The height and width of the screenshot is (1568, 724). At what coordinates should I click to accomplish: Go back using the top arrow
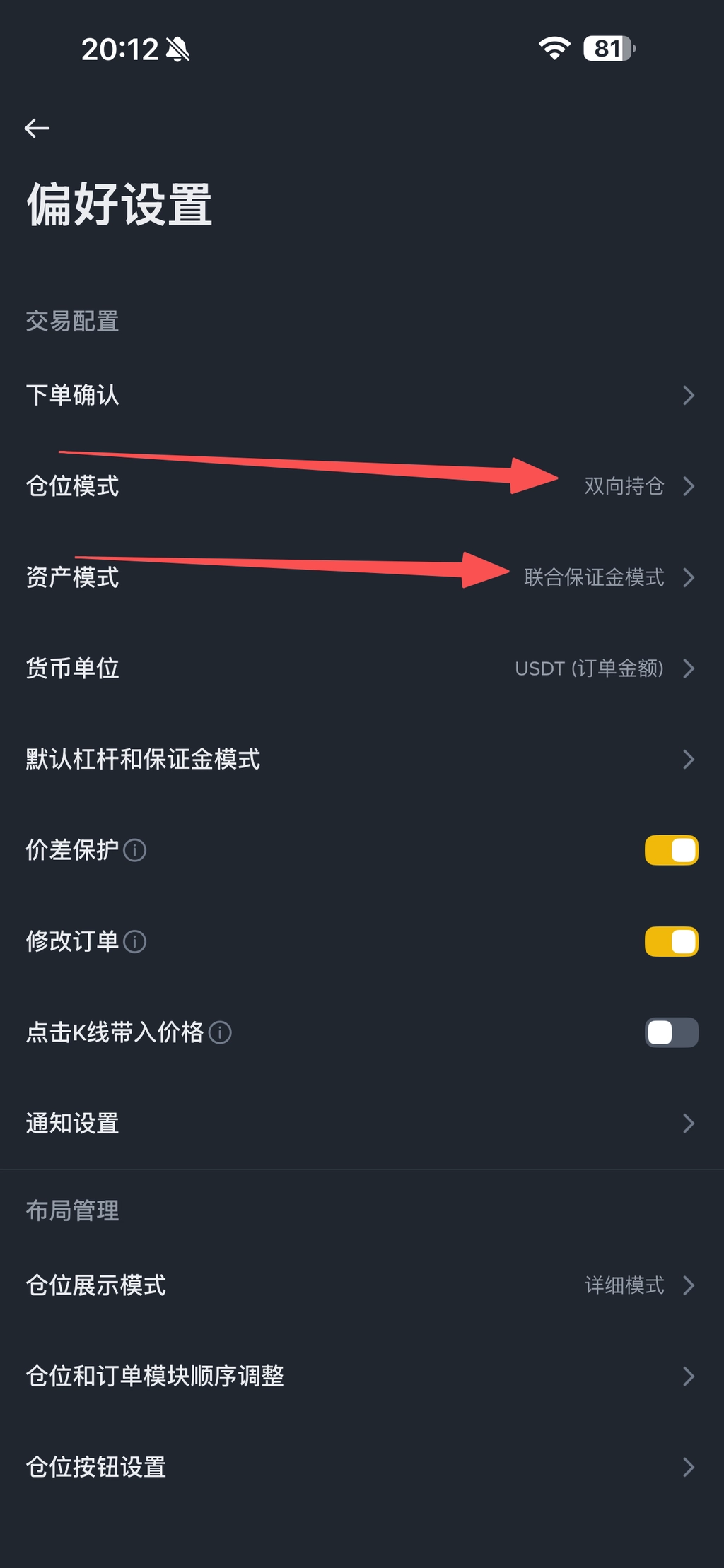tap(37, 128)
